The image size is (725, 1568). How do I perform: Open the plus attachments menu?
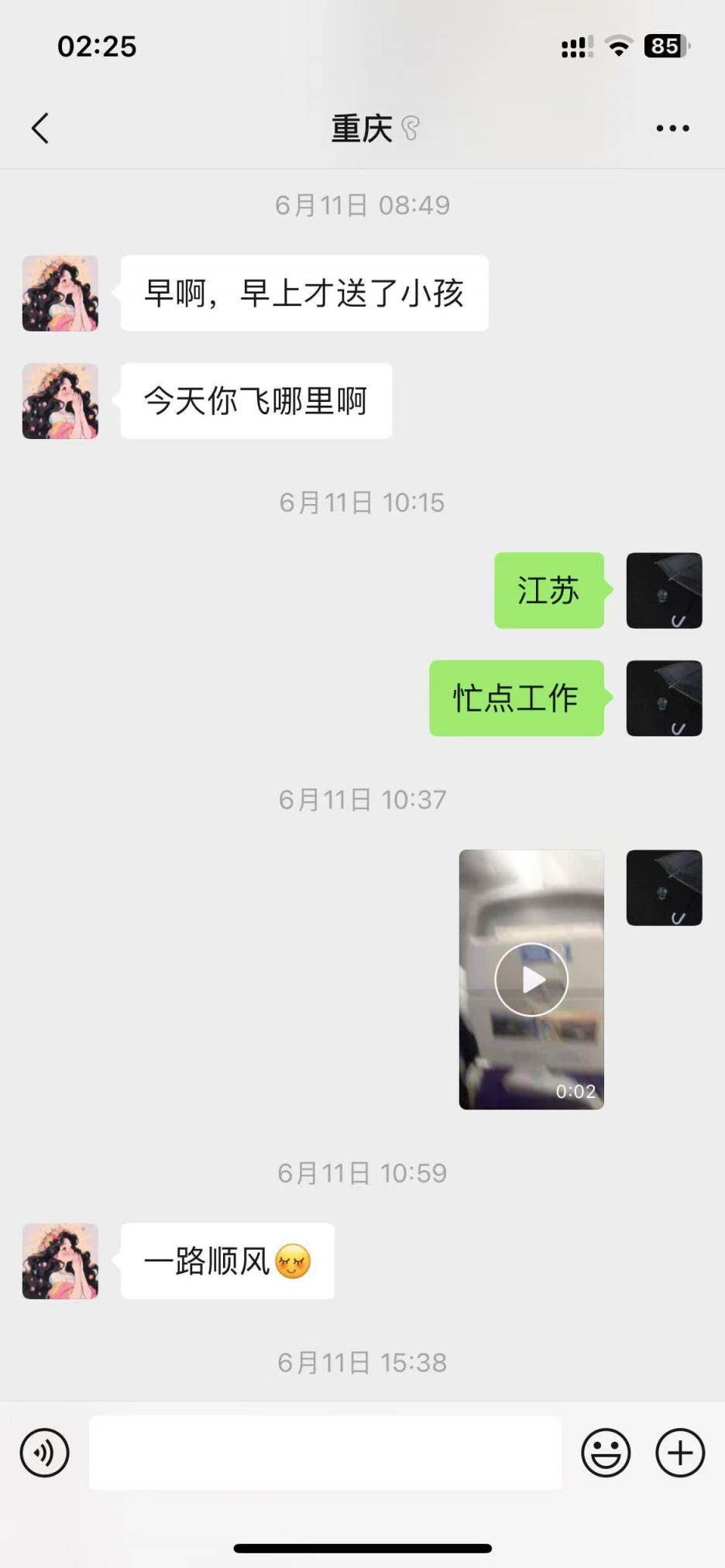coord(679,1453)
